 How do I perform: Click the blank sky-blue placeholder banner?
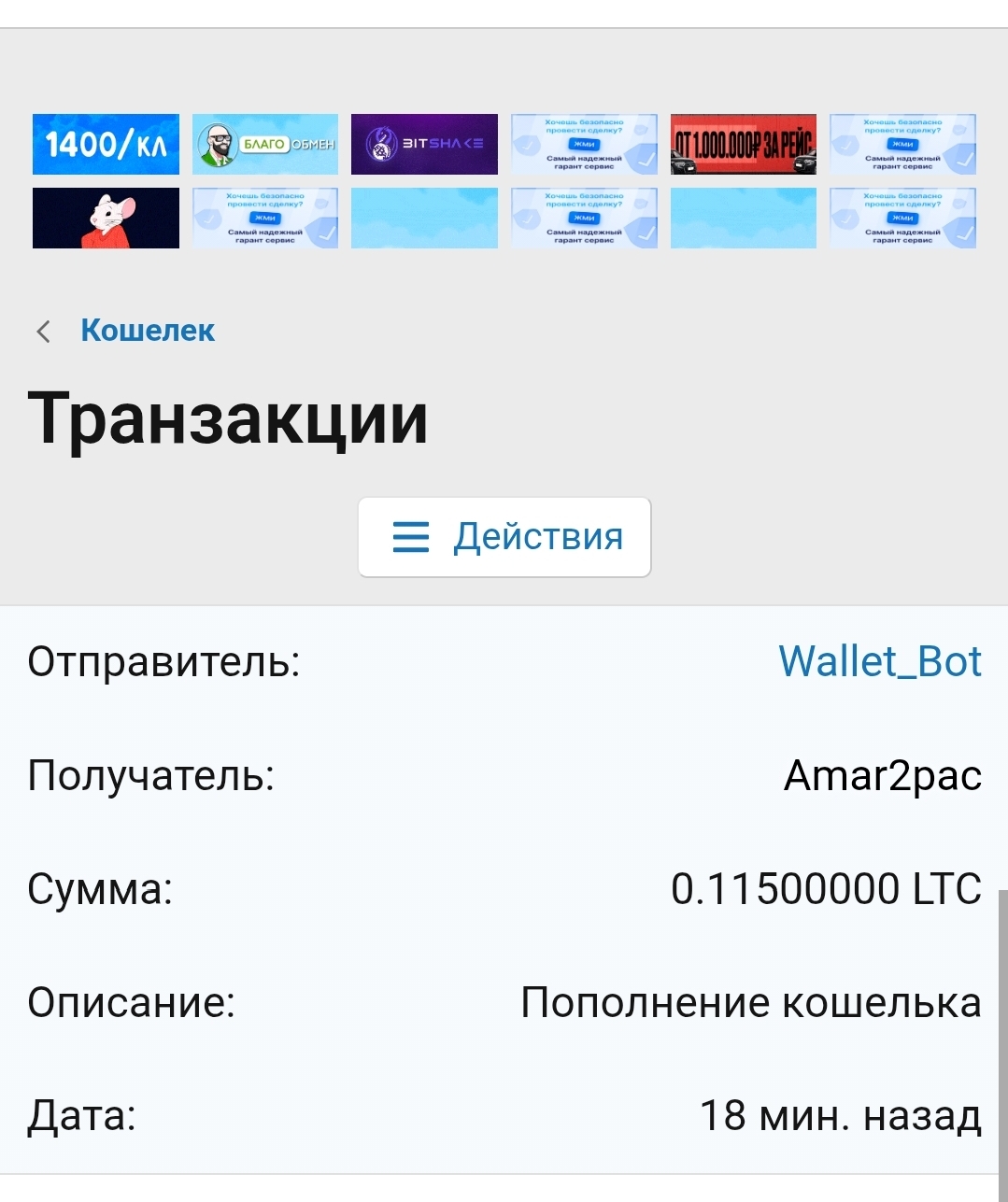click(424, 218)
